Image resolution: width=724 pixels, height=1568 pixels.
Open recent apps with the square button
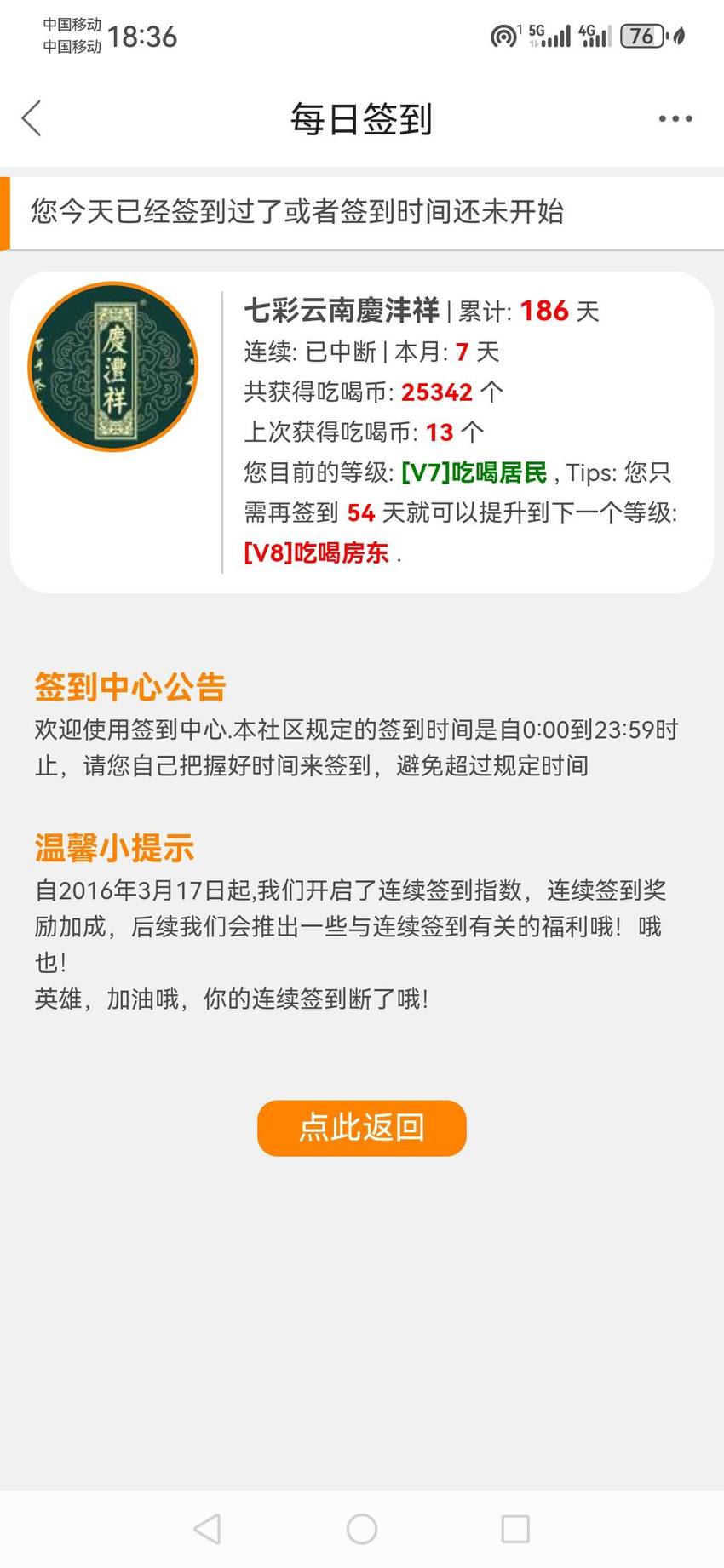click(515, 1529)
